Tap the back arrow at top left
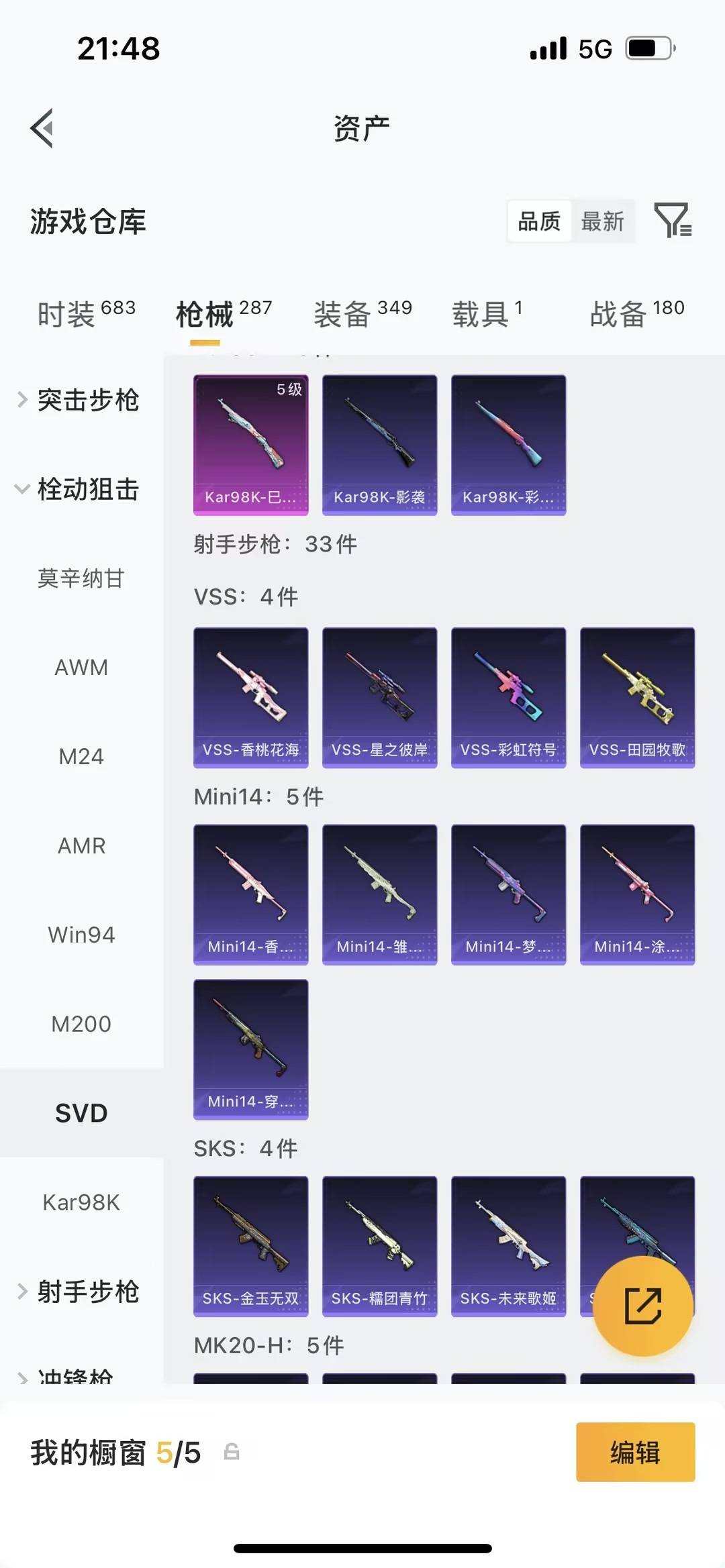The image size is (725, 1568). [42, 126]
